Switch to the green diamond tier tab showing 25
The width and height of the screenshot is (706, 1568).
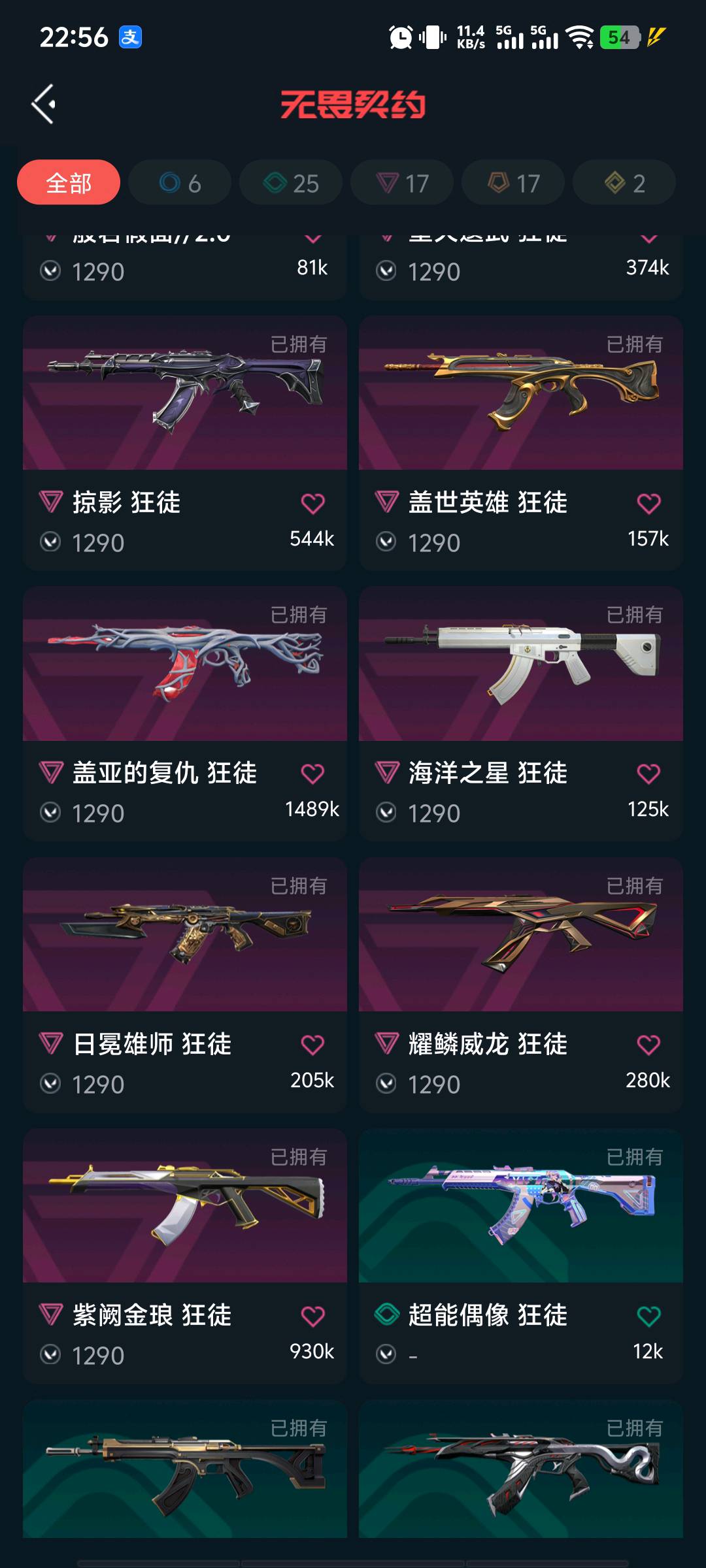291,183
